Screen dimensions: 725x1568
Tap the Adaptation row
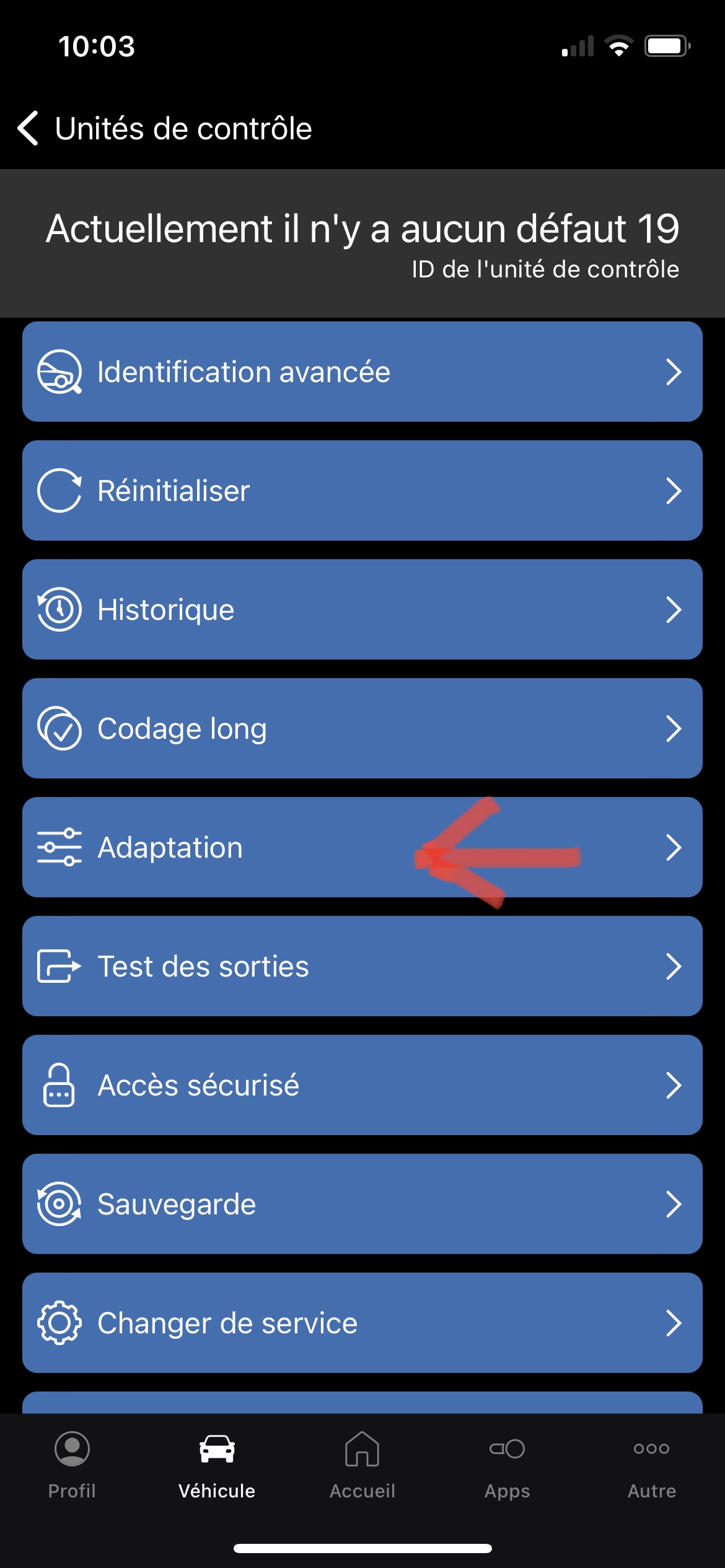(362, 847)
